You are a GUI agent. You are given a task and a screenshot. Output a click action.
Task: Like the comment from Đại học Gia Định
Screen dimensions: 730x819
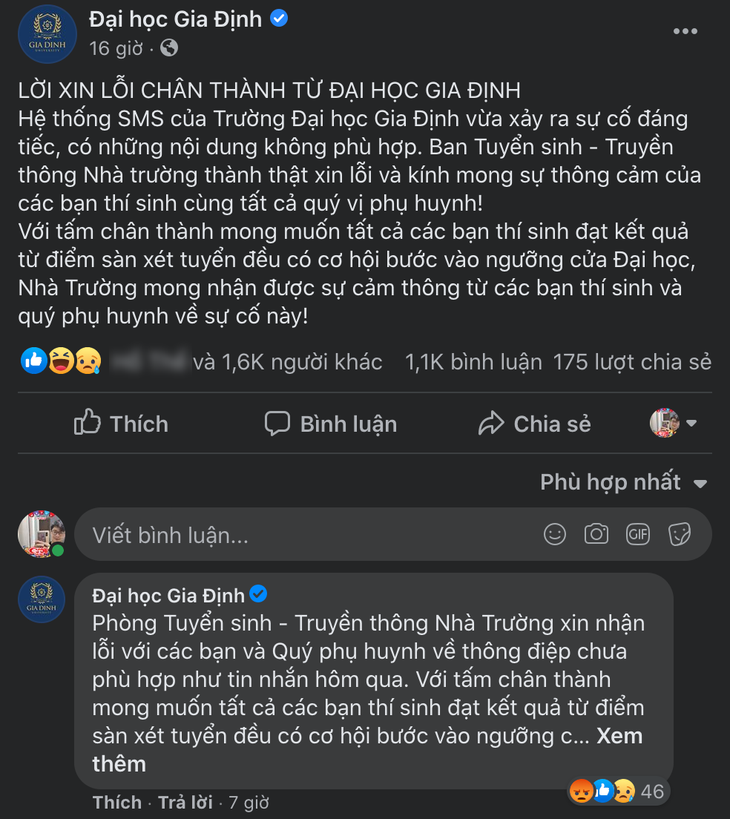[x=116, y=802]
